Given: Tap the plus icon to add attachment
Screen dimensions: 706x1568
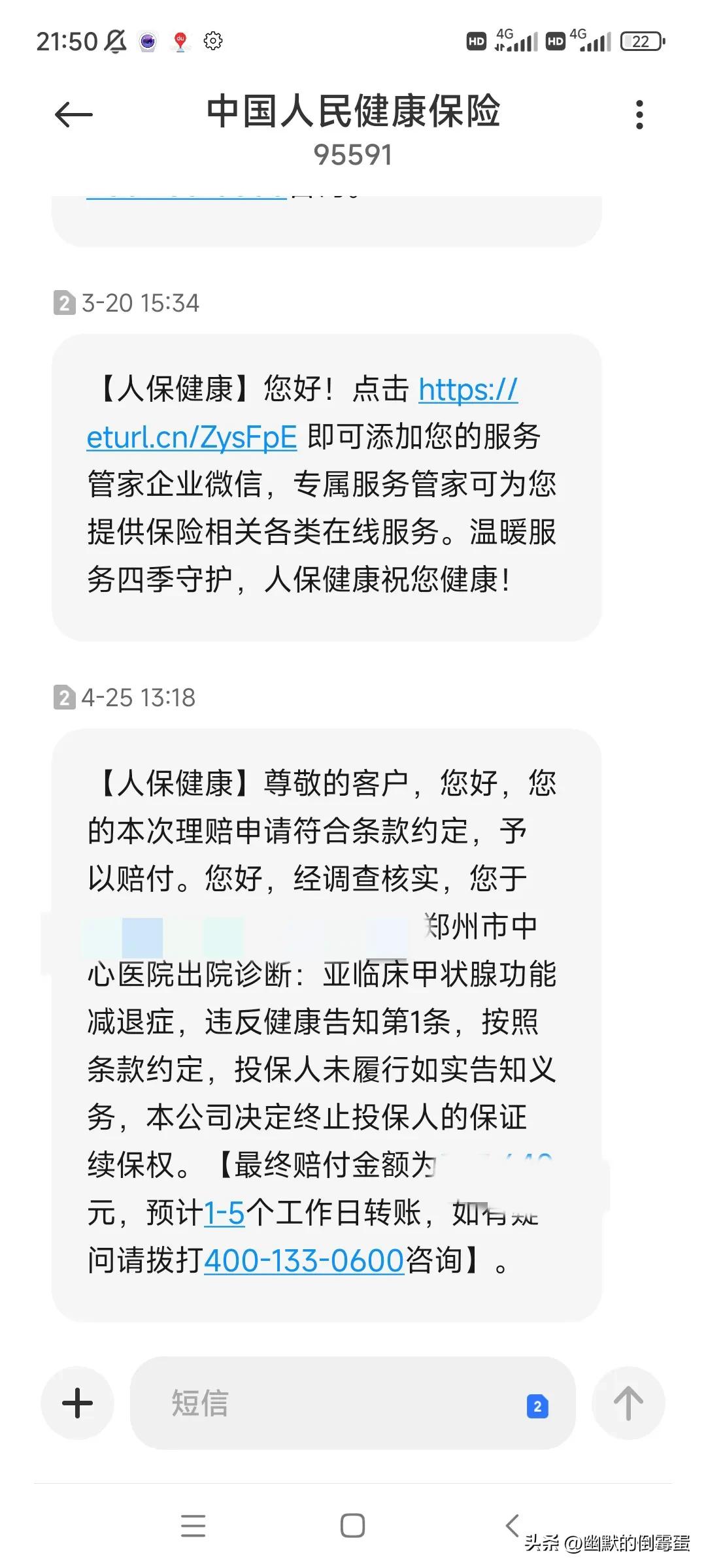Looking at the screenshot, I should coord(76,1402).
